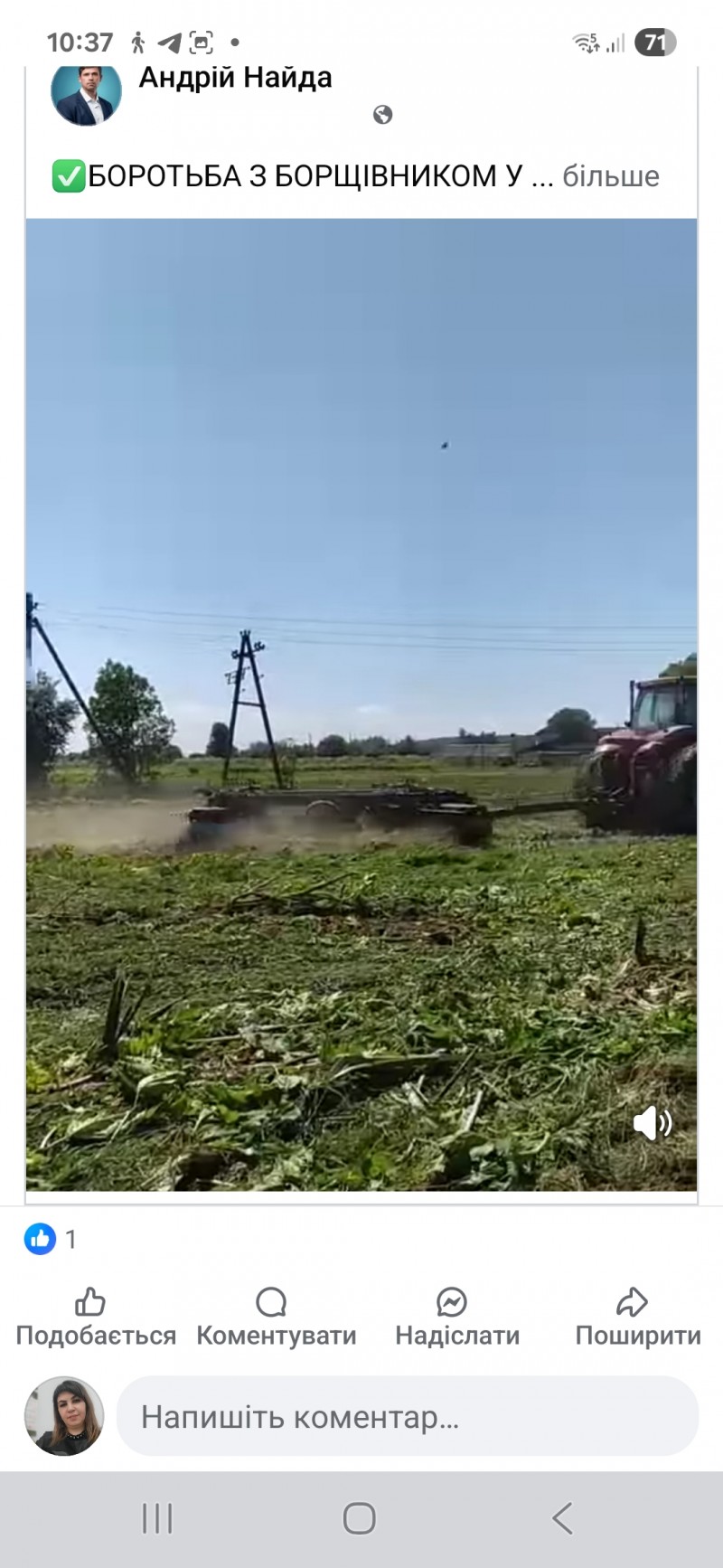723x1568 pixels.
Task: Toggle the video sound speaker icon
Action: point(652,1124)
